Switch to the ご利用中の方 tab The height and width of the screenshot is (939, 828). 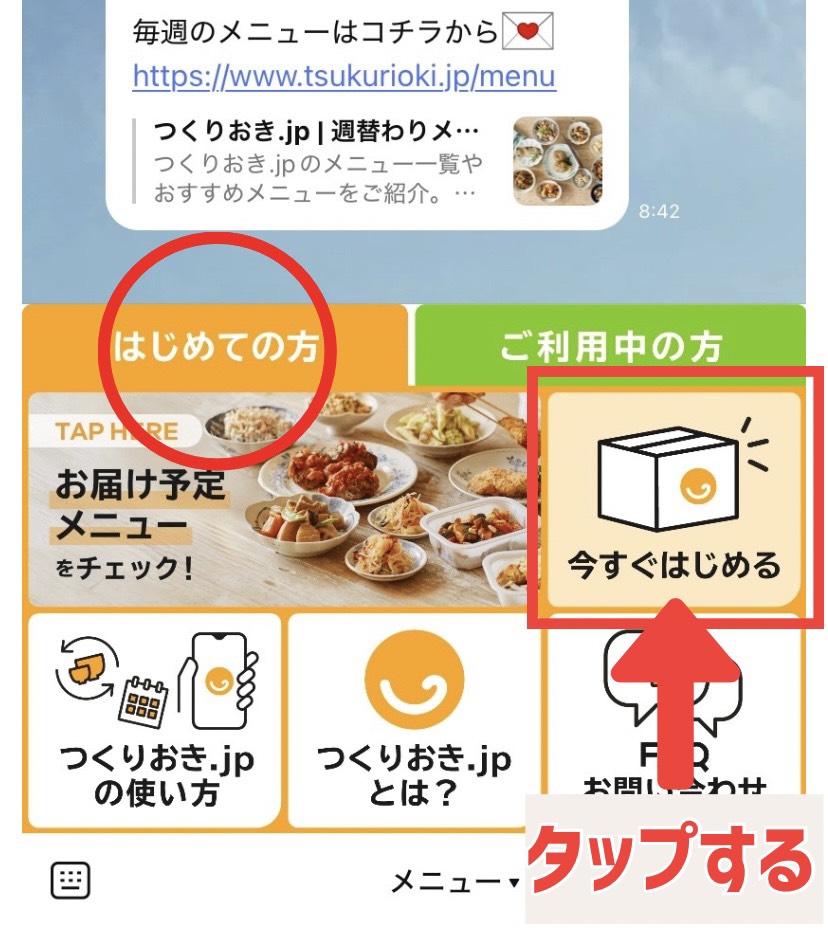coord(613,345)
